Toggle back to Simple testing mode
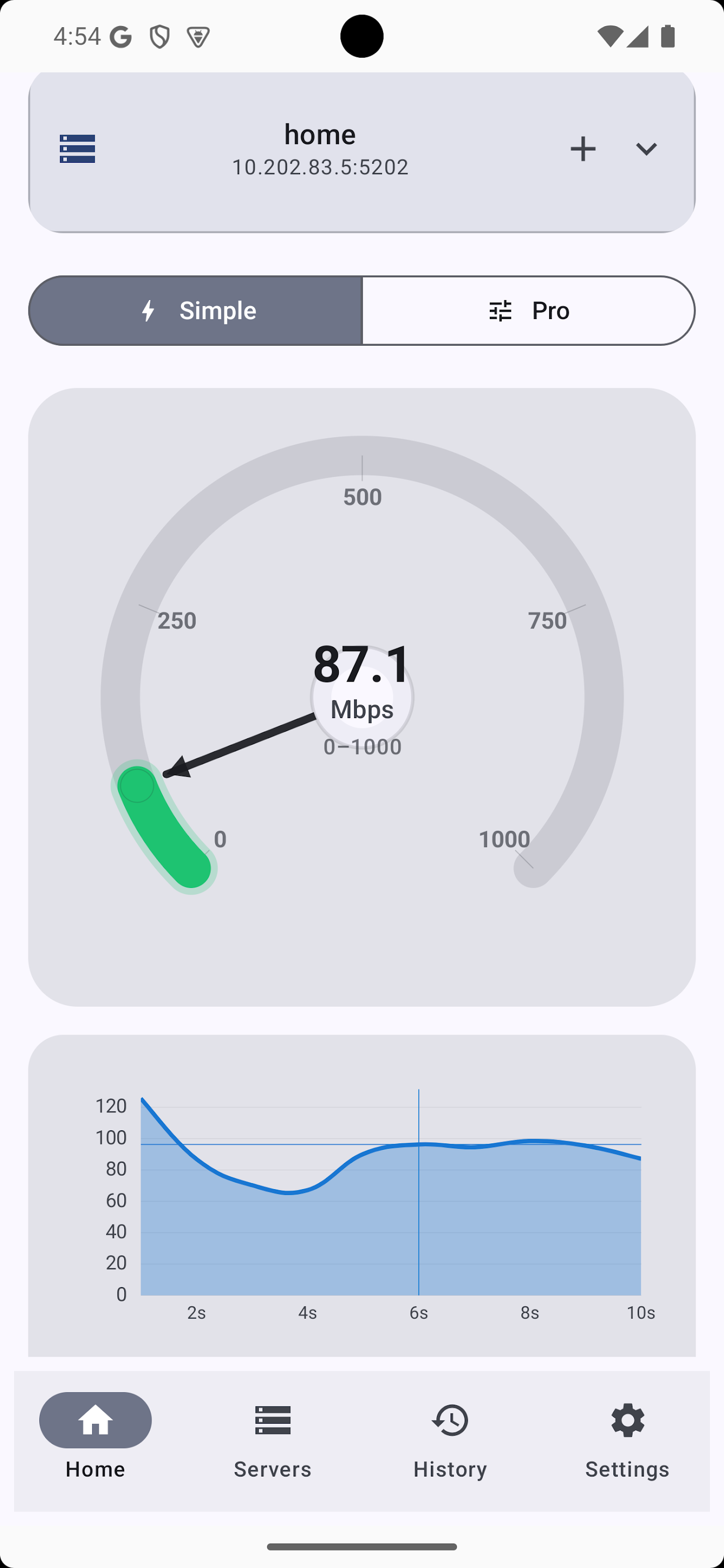 coord(195,310)
